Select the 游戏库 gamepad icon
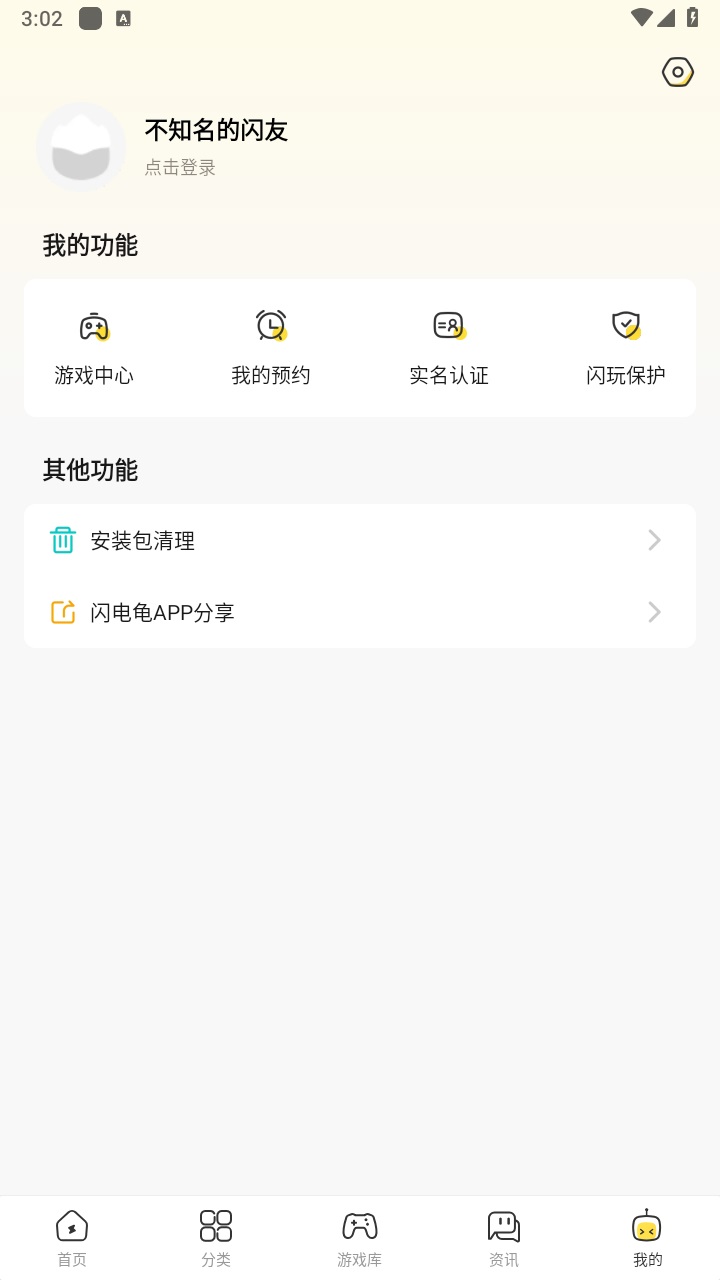720x1280 pixels. tap(359, 1224)
